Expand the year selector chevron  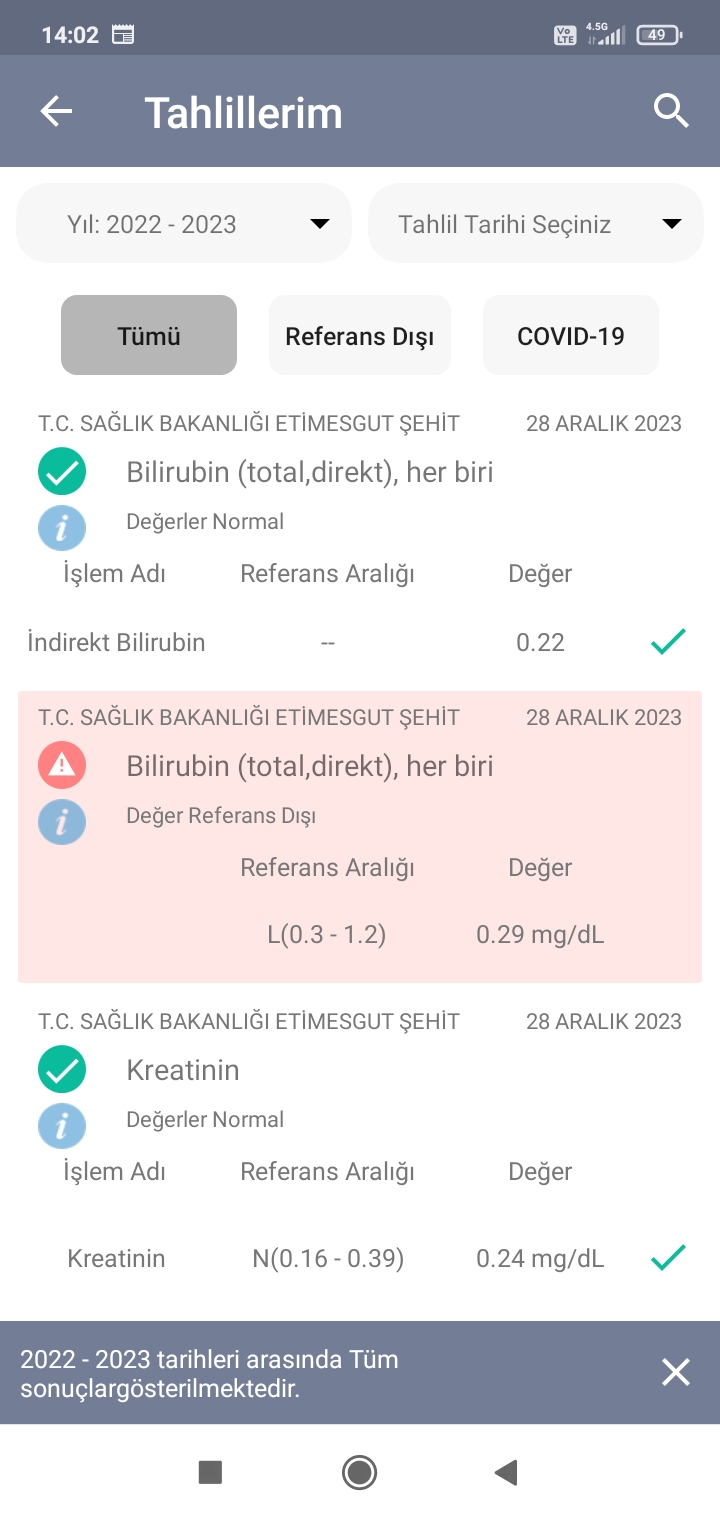coord(320,225)
